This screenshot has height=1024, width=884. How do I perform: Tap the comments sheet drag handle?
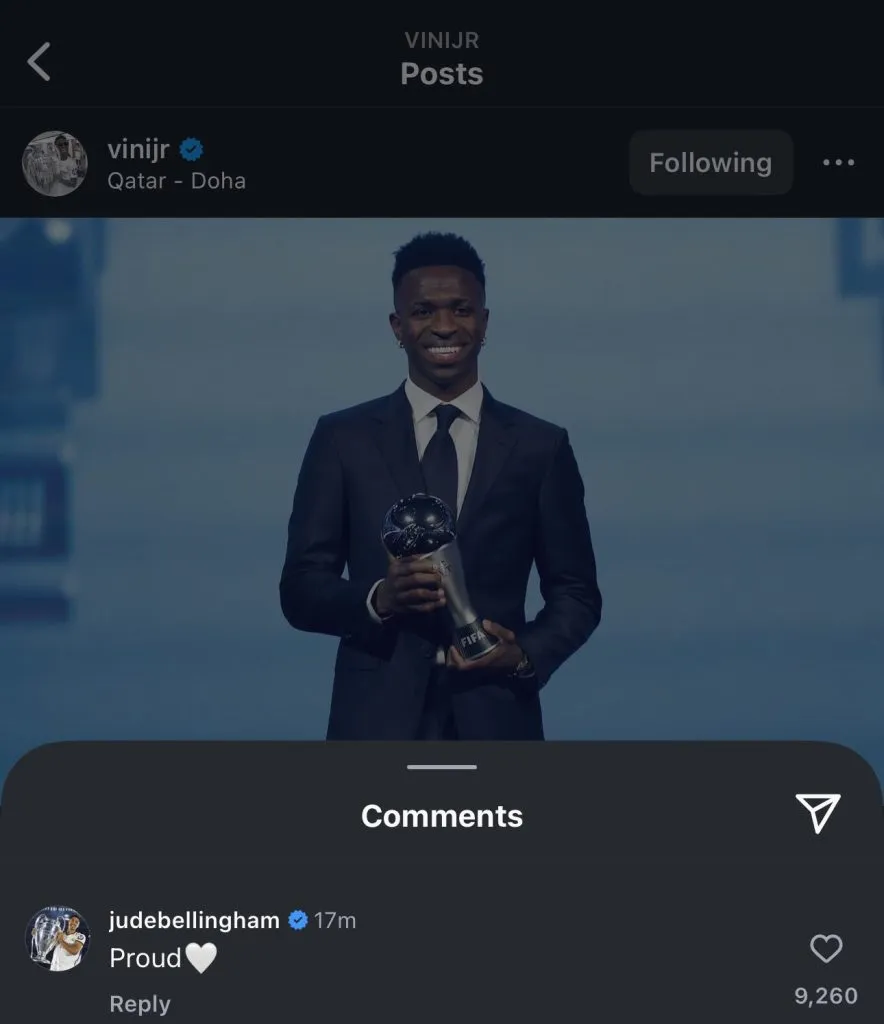442,767
